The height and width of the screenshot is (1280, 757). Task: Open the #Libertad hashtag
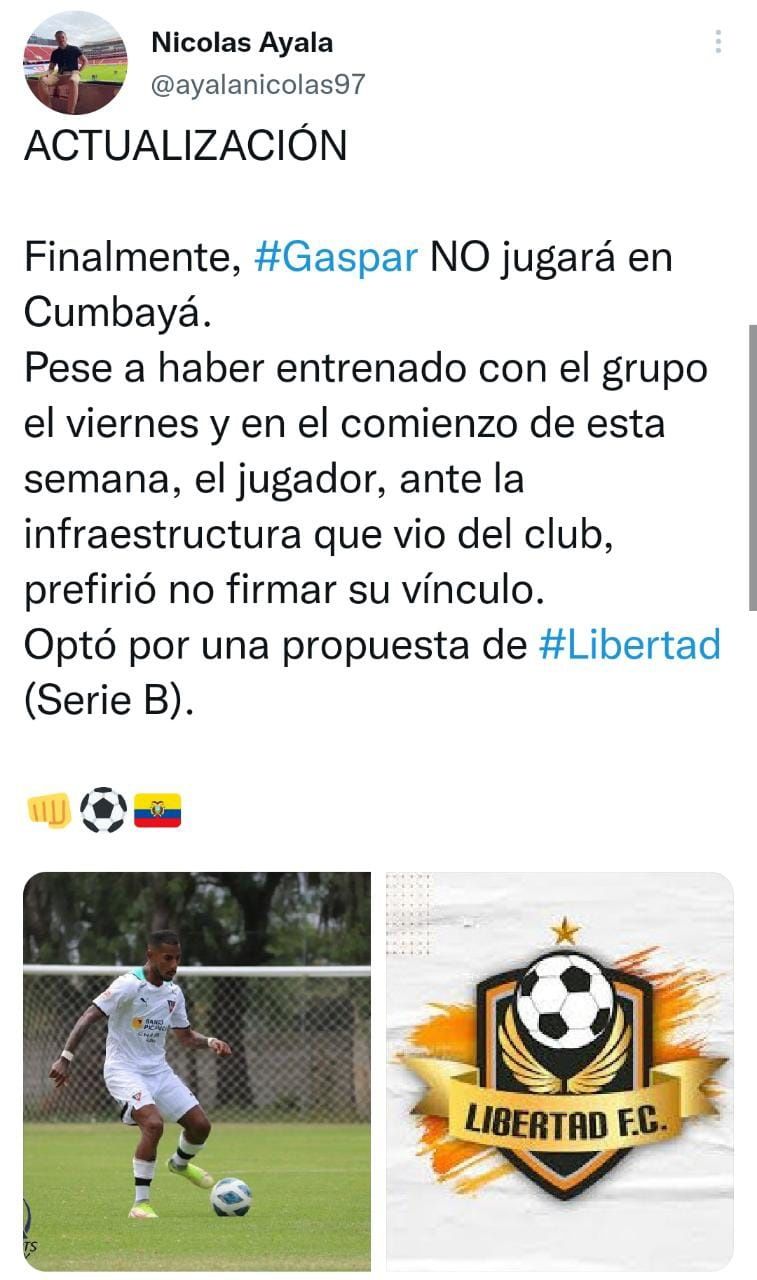(x=629, y=645)
